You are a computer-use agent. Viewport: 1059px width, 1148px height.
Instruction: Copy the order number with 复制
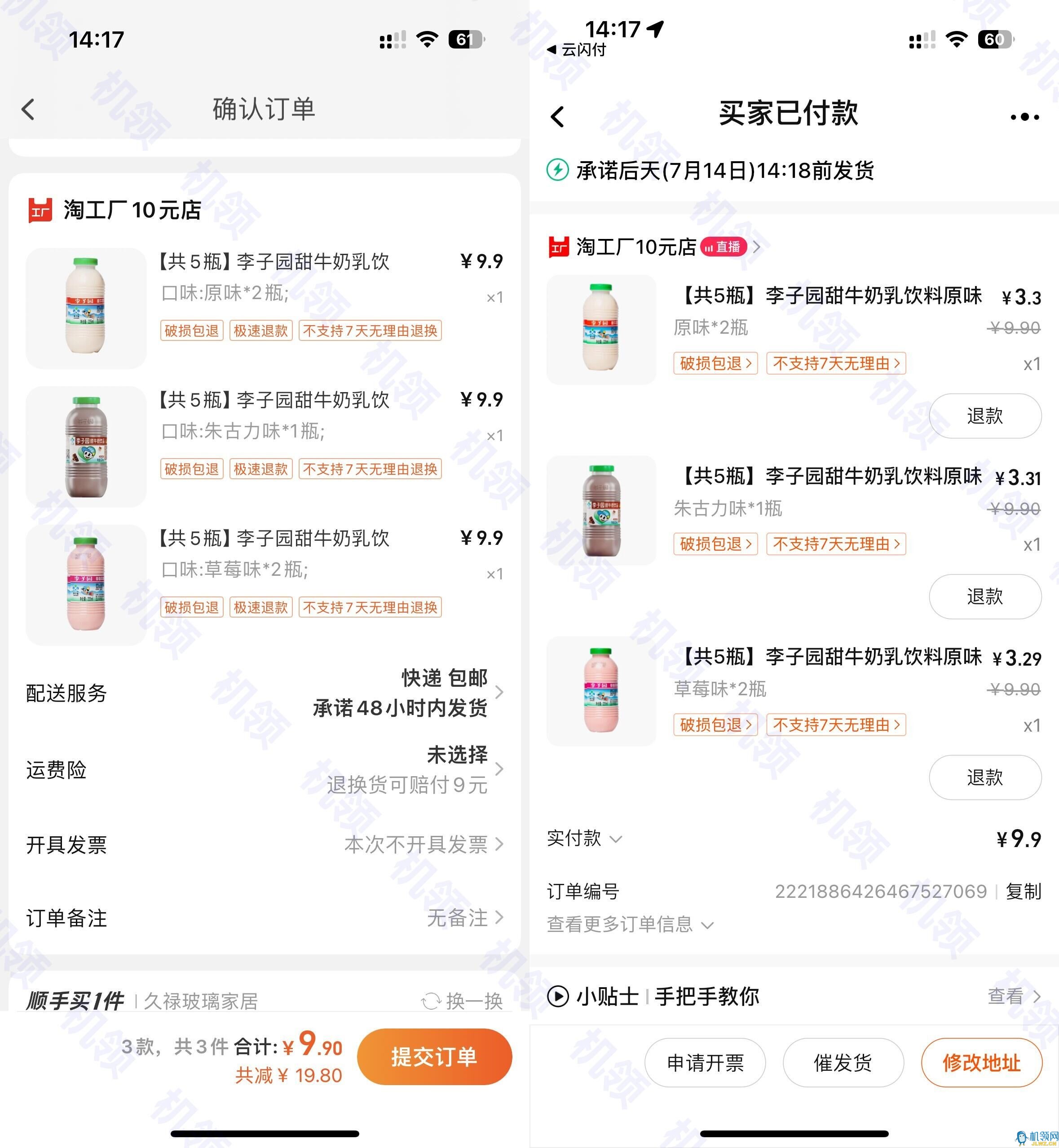[x=1023, y=891]
